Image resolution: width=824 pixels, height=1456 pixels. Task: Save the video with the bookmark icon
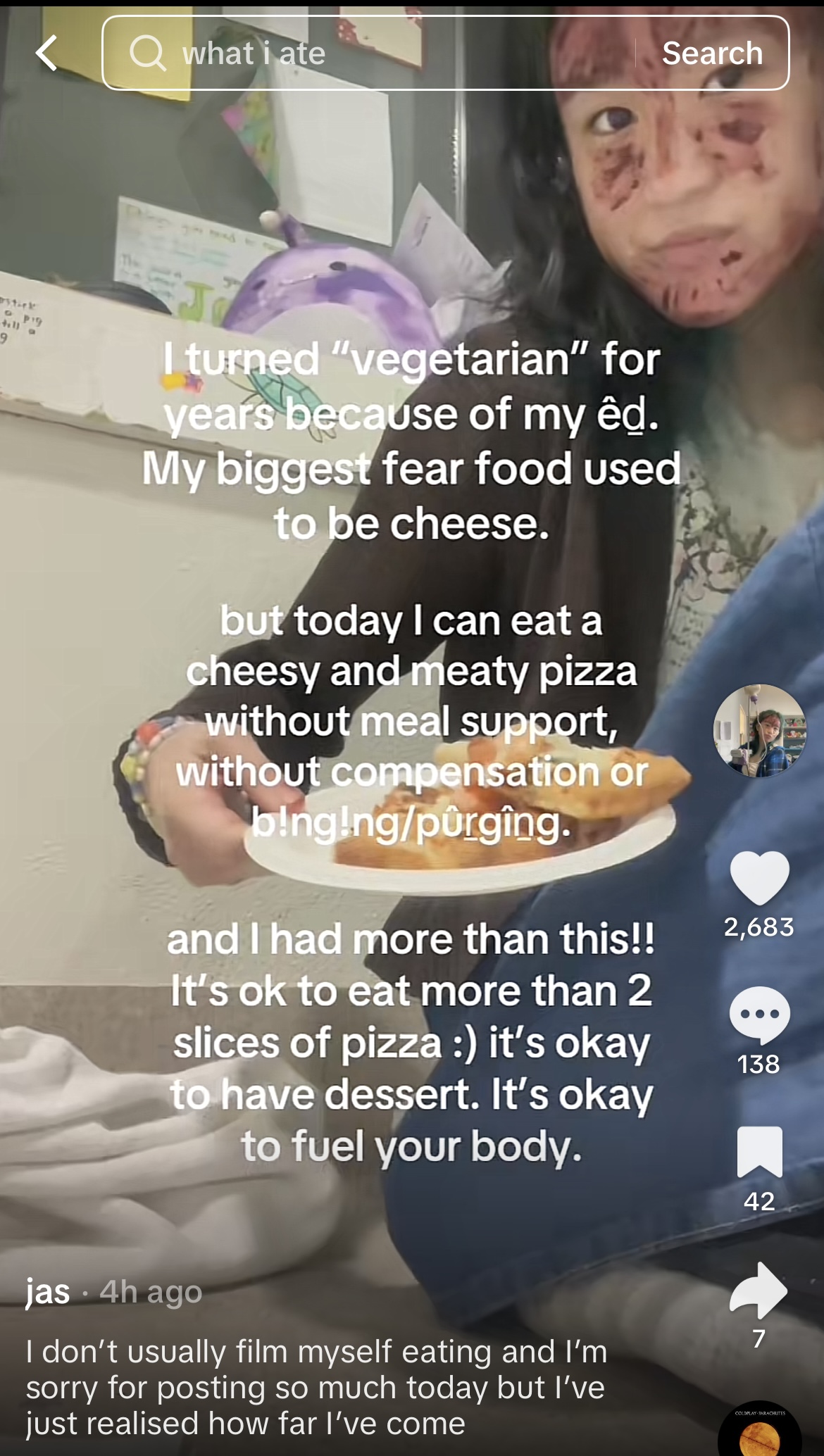pos(759,1153)
